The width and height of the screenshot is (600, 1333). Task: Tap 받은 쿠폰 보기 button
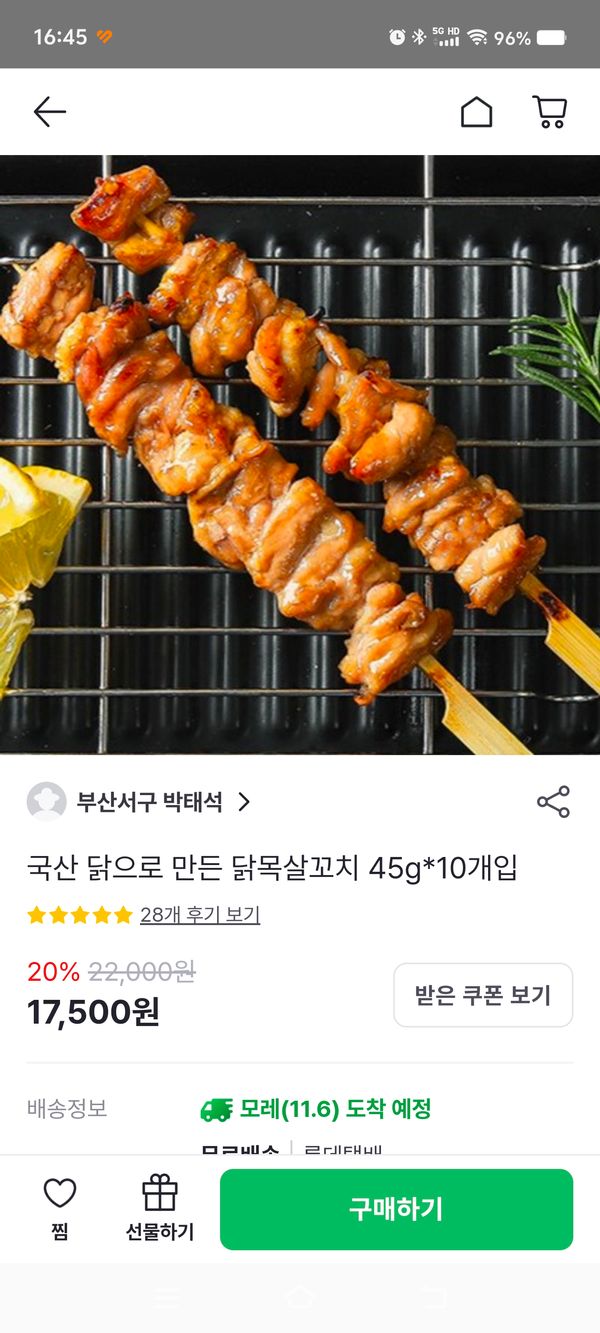[483, 995]
